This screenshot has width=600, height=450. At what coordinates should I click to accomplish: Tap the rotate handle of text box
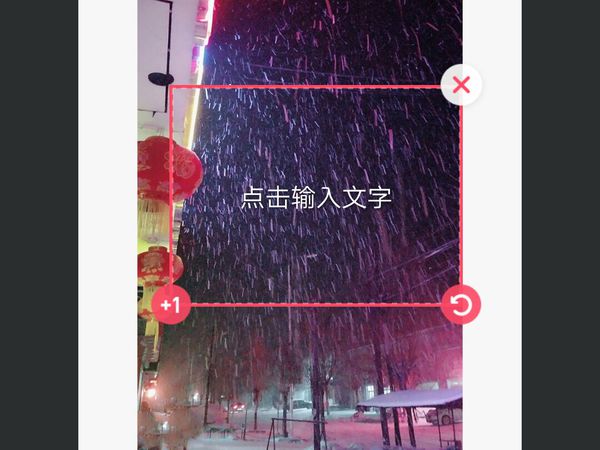click(461, 305)
